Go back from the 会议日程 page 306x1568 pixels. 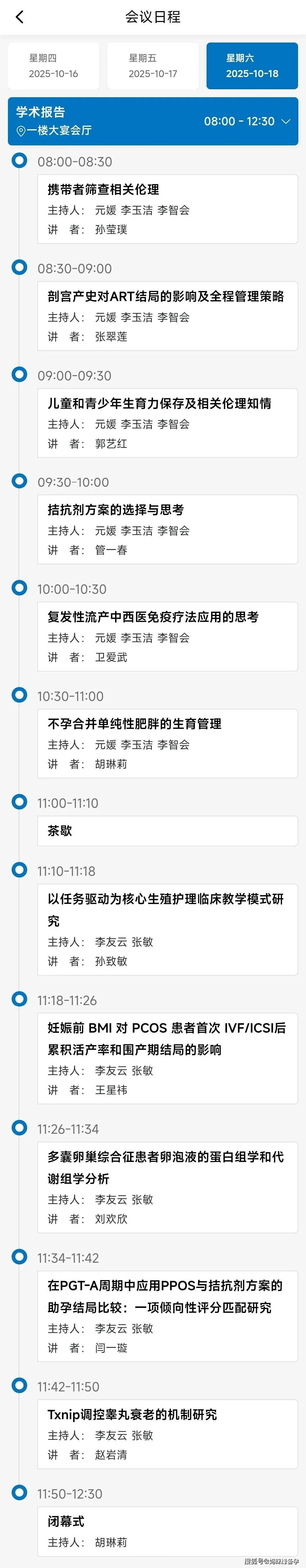pos(20,17)
